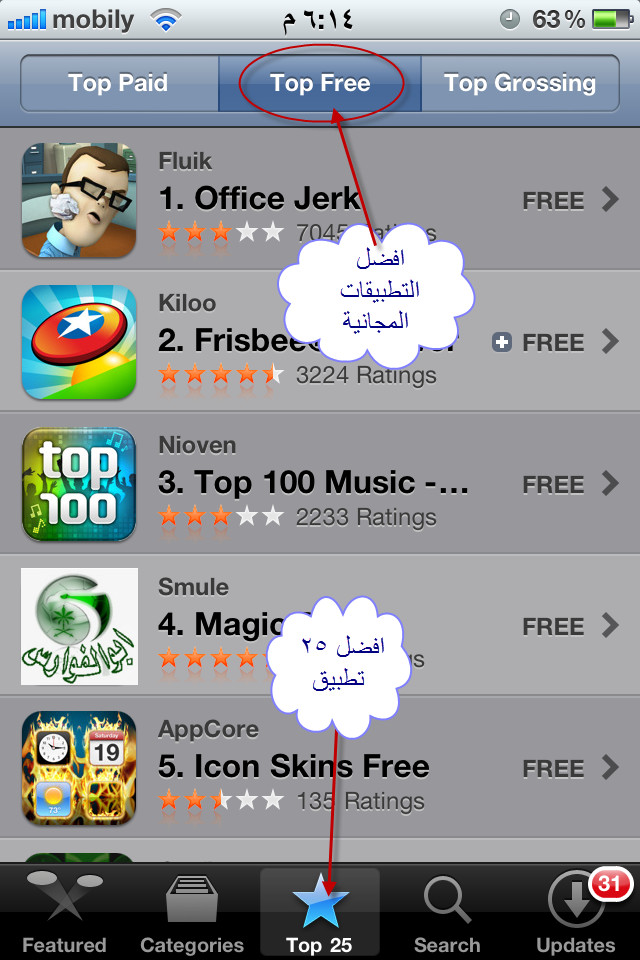Open the Categories tab

click(x=192, y=913)
